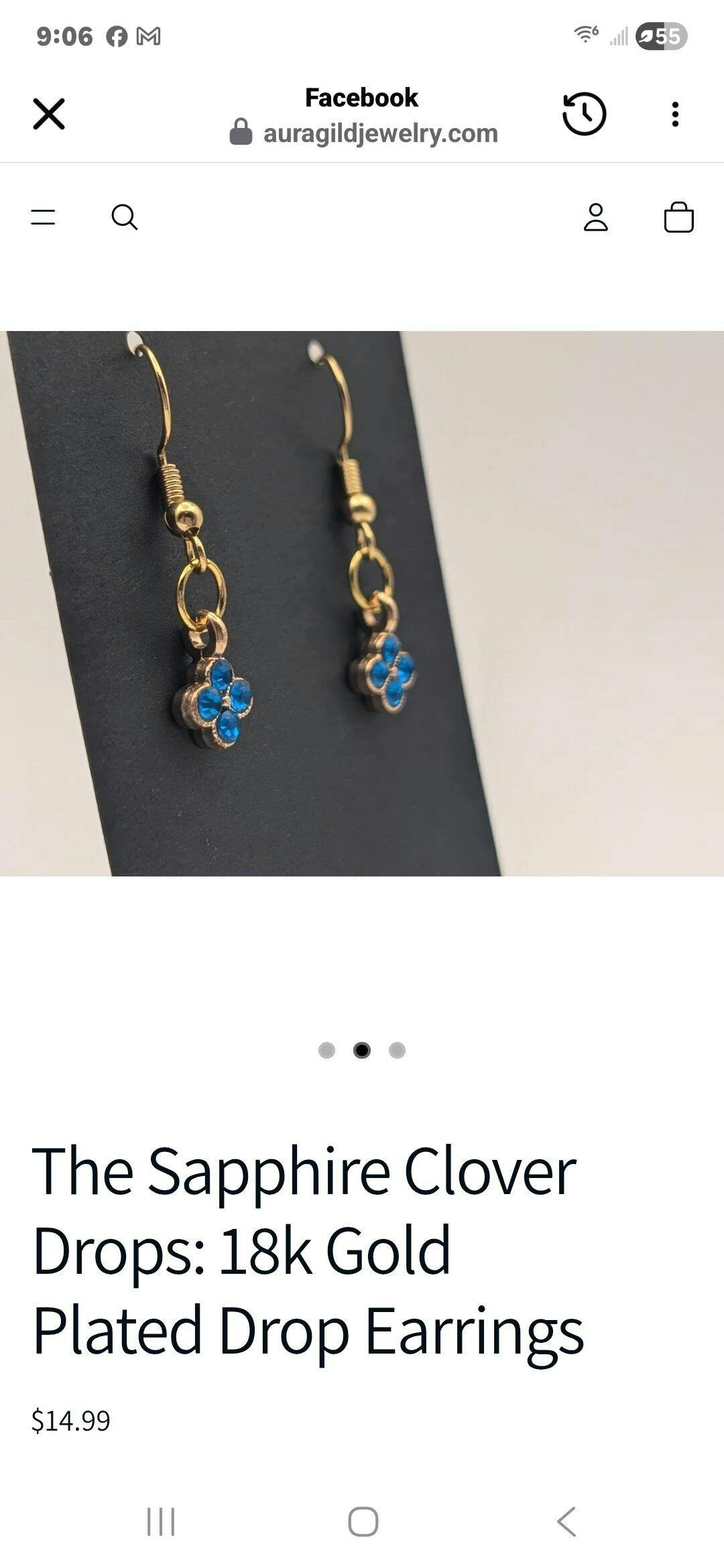This screenshot has width=724, height=1568.
Task: Open the Sapphire Clover earrings product photo
Action: (x=362, y=603)
